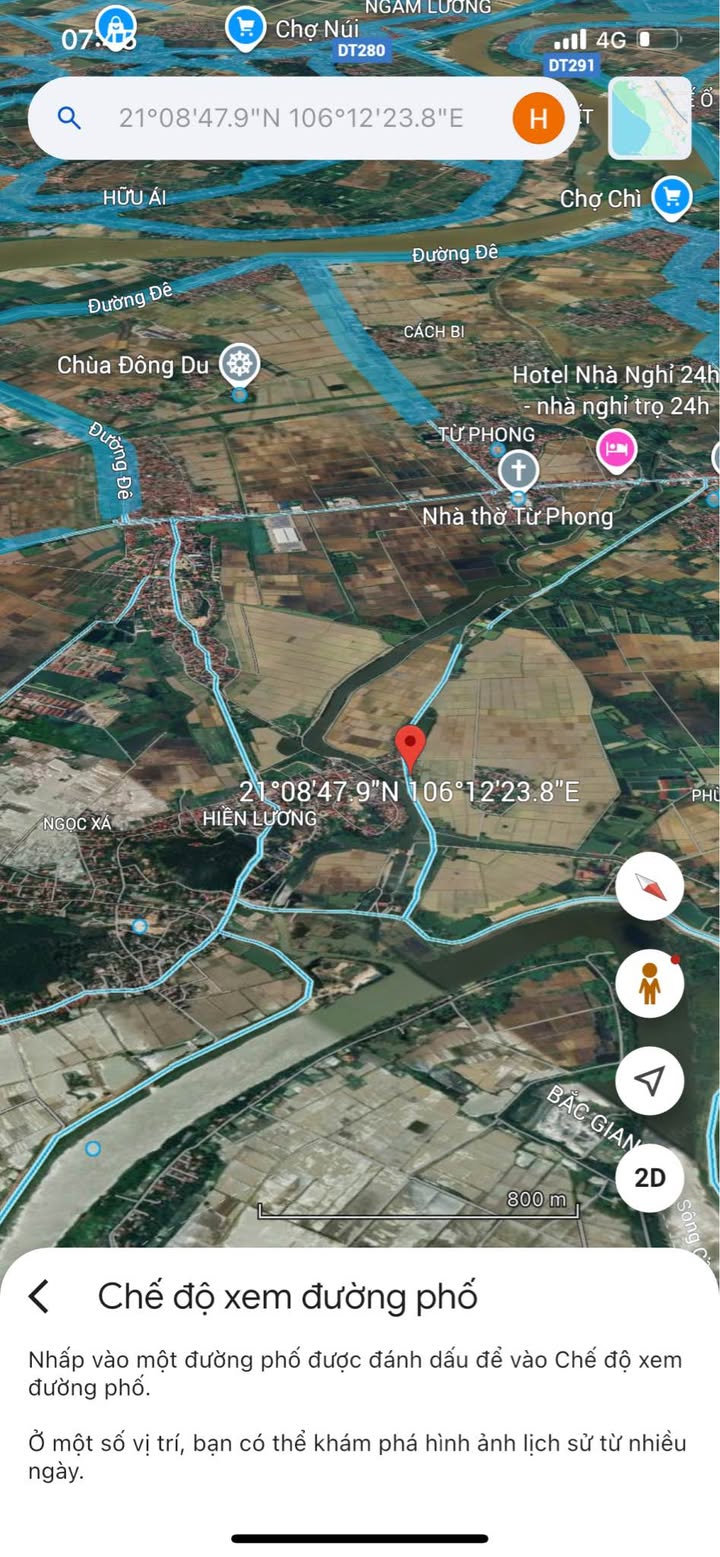Reset map orientation with the compass
This screenshot has height=1557, width=720.
coord(650,886)
